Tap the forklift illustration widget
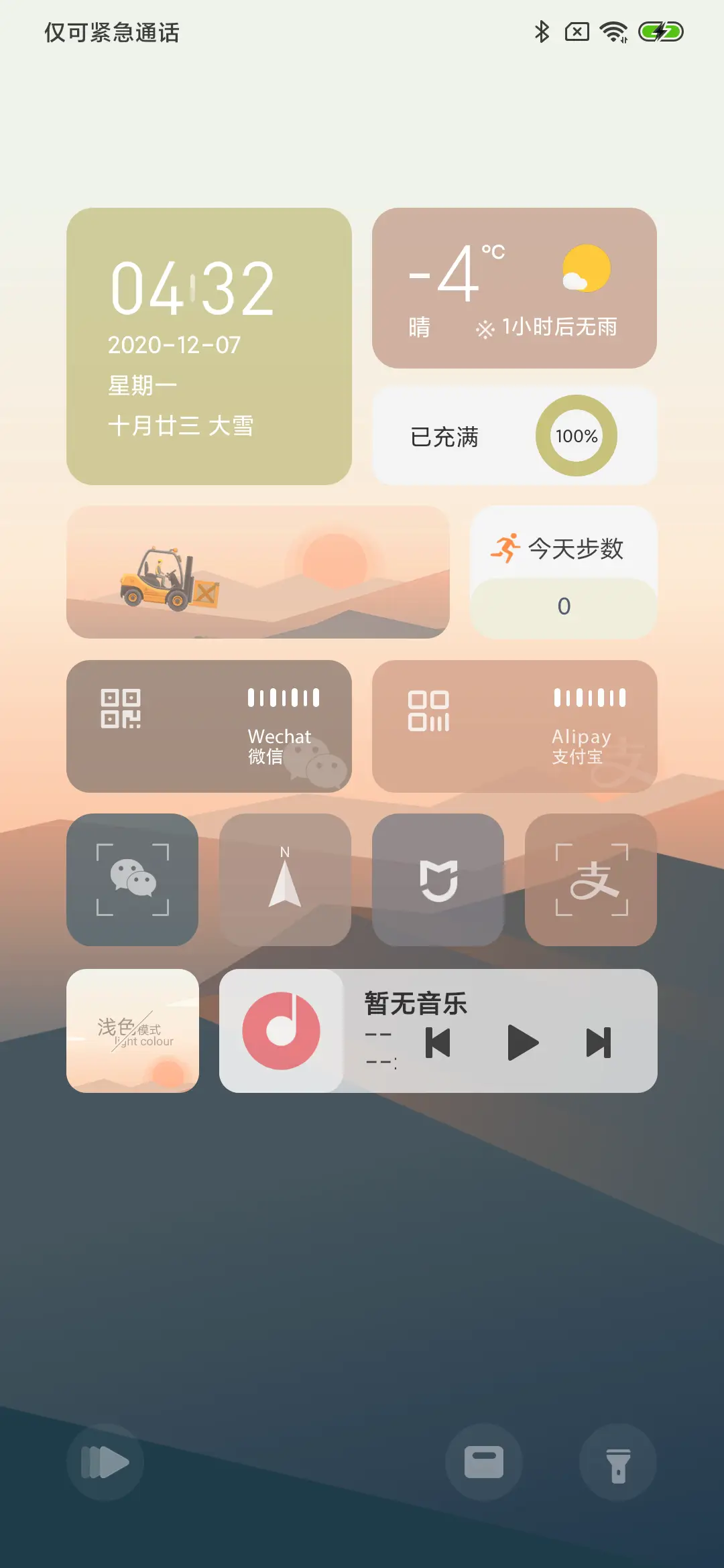 (x=260, y=571)
